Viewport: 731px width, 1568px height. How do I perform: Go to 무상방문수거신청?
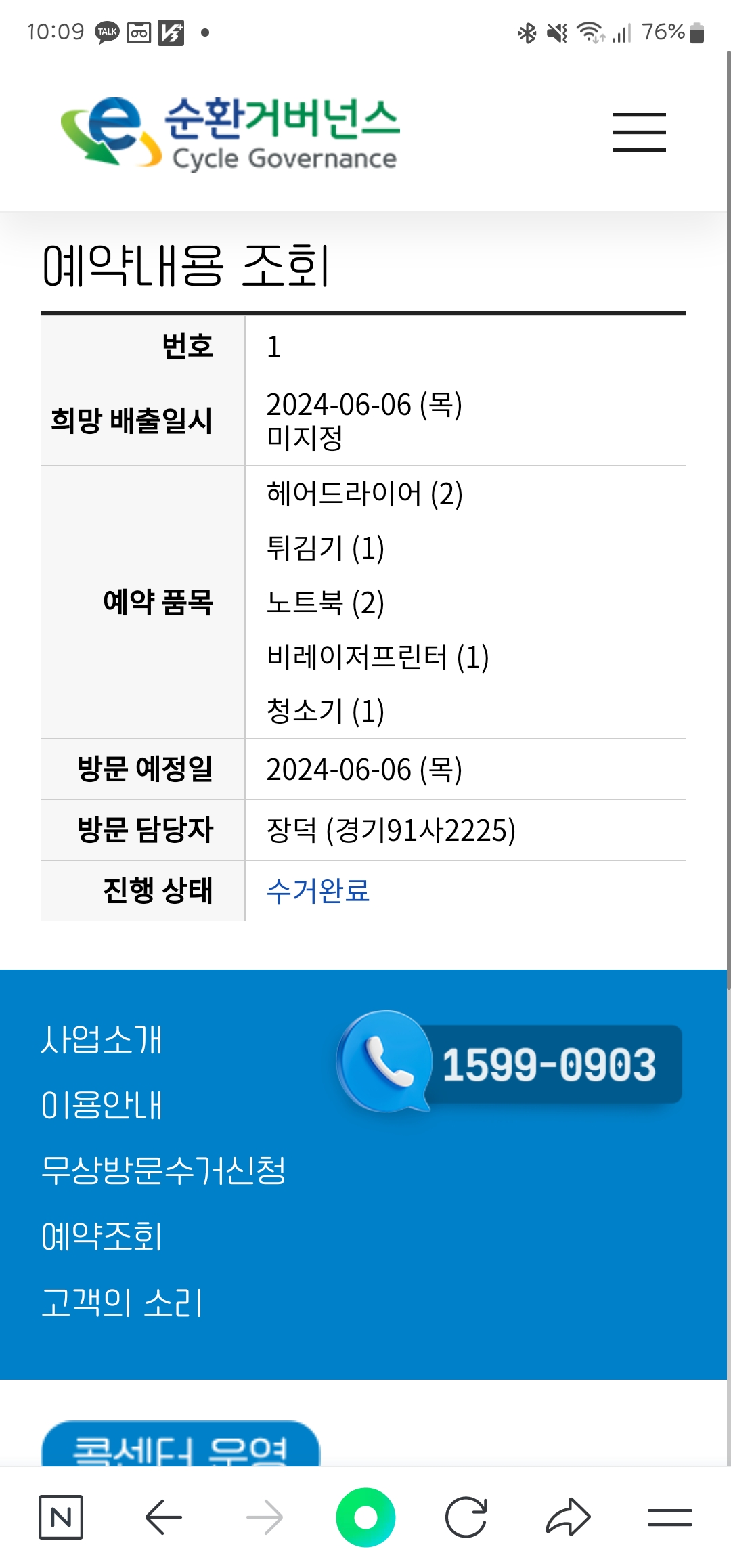coord(163,1171)
